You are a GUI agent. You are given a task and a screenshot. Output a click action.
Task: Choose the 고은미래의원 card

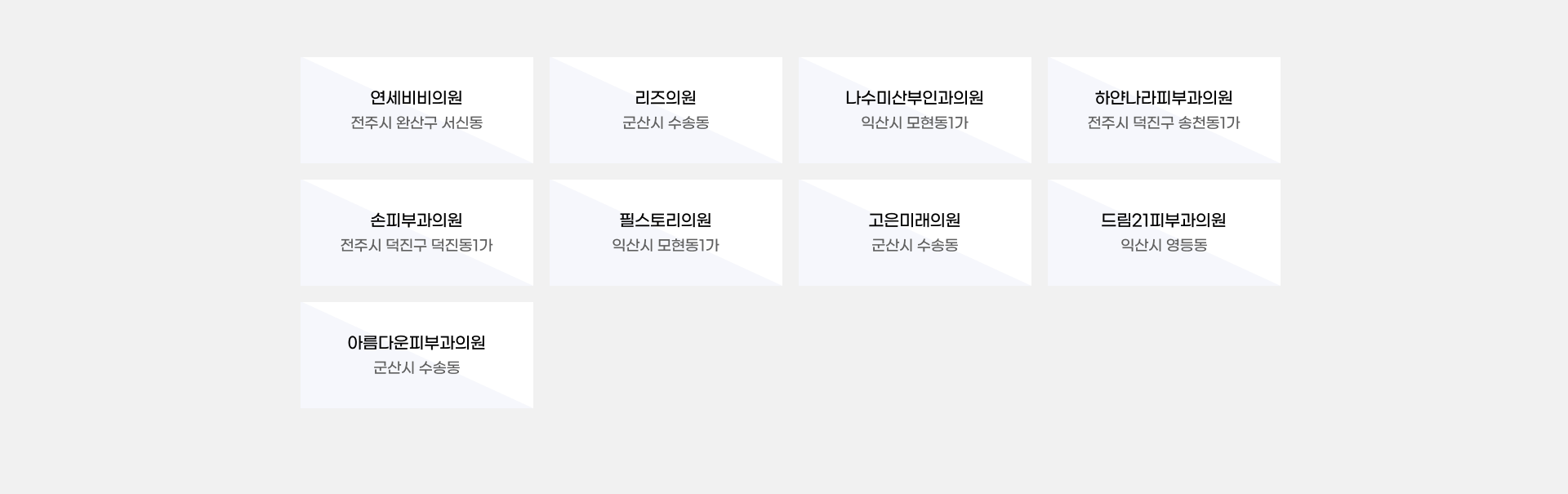[915, 232]
